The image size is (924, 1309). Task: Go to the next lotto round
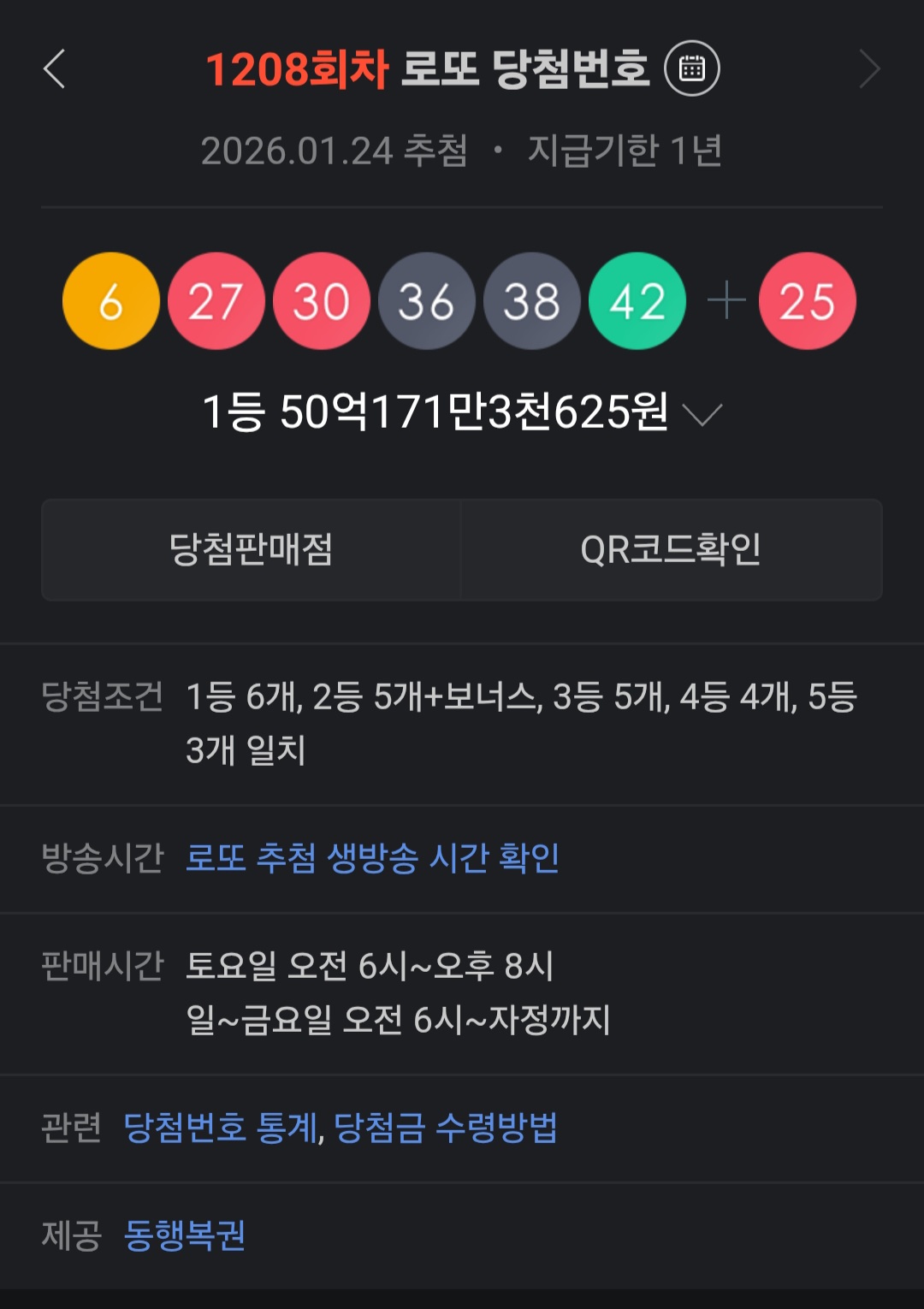(869, 69)
